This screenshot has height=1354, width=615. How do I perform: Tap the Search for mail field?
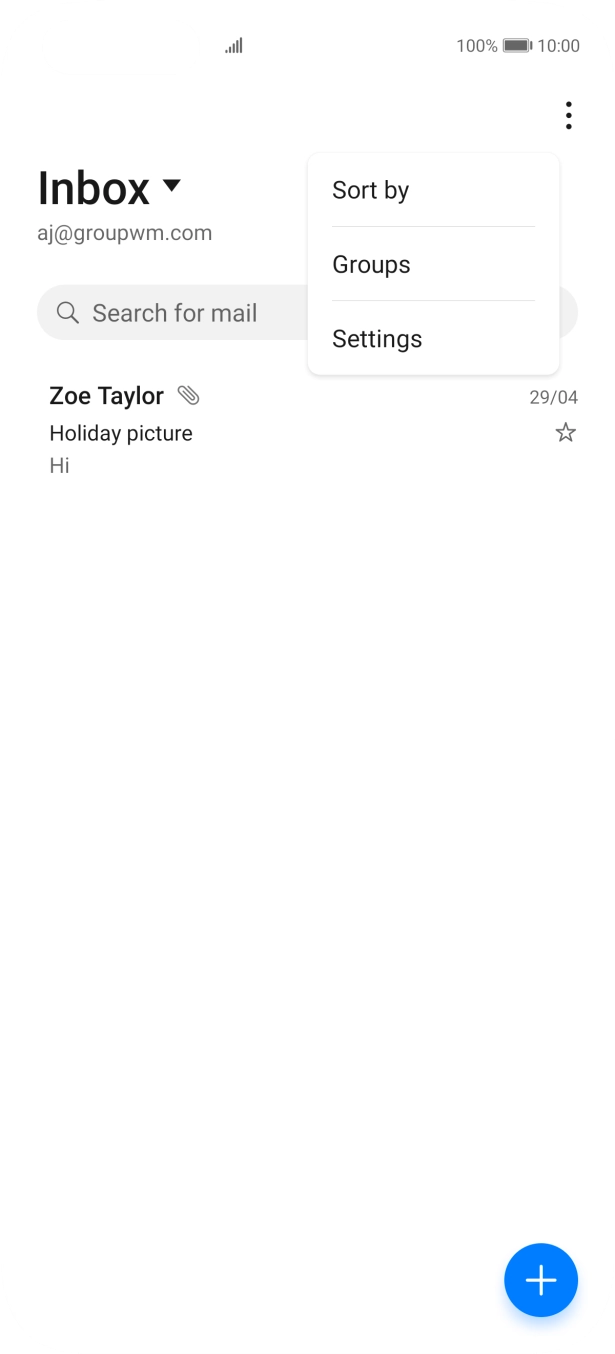pos(170,313)
